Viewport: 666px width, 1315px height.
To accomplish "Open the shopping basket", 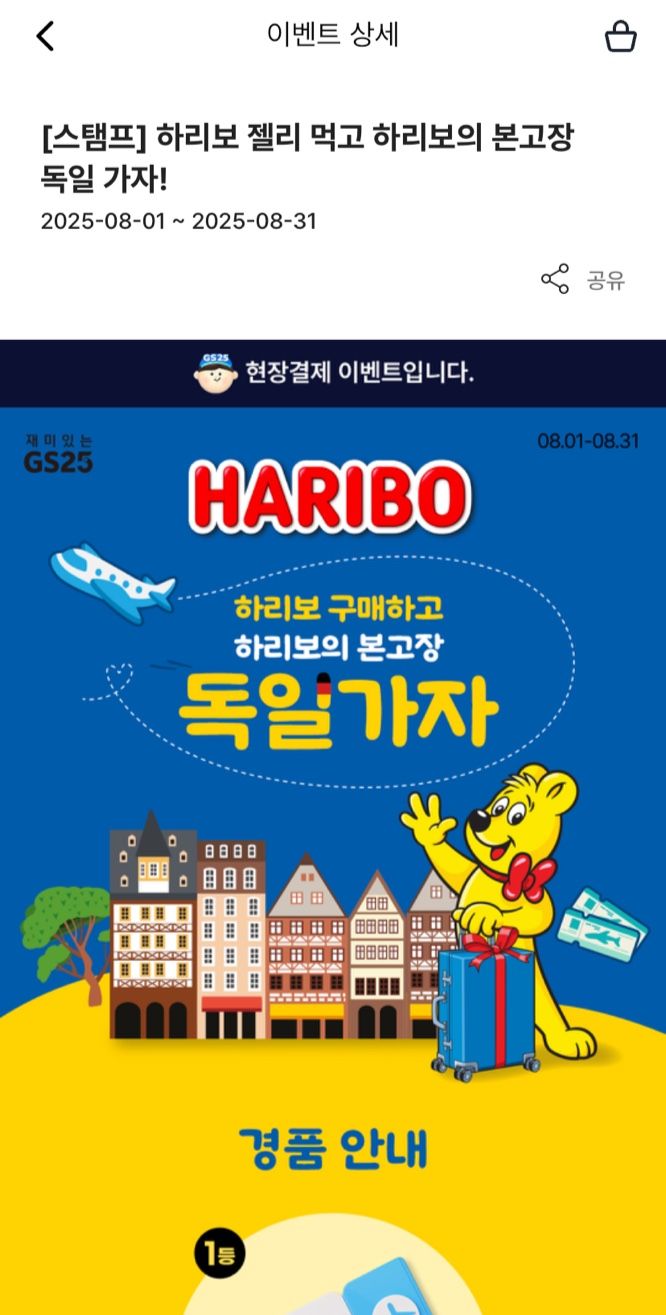I will coord(620,37).
